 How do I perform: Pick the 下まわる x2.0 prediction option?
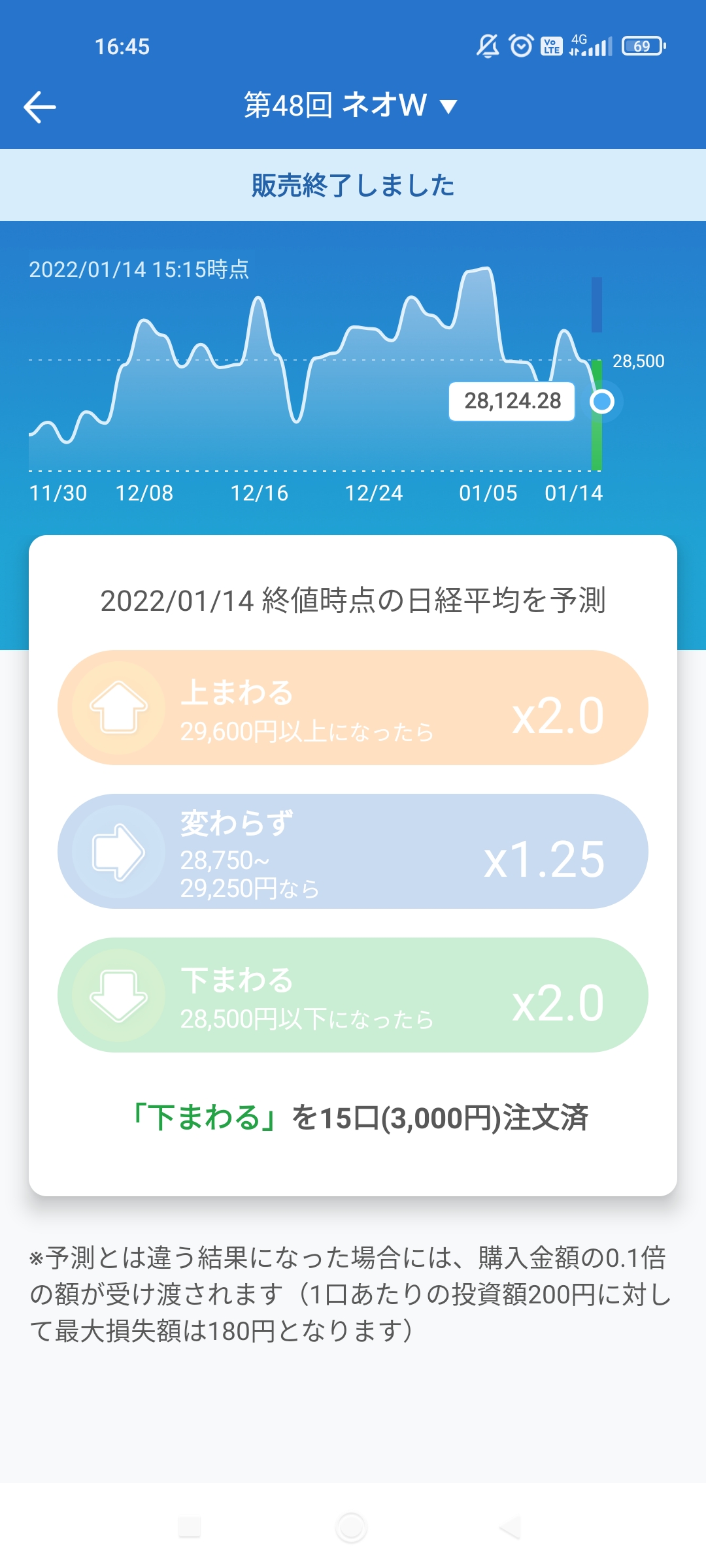click(x=353, y=995)
